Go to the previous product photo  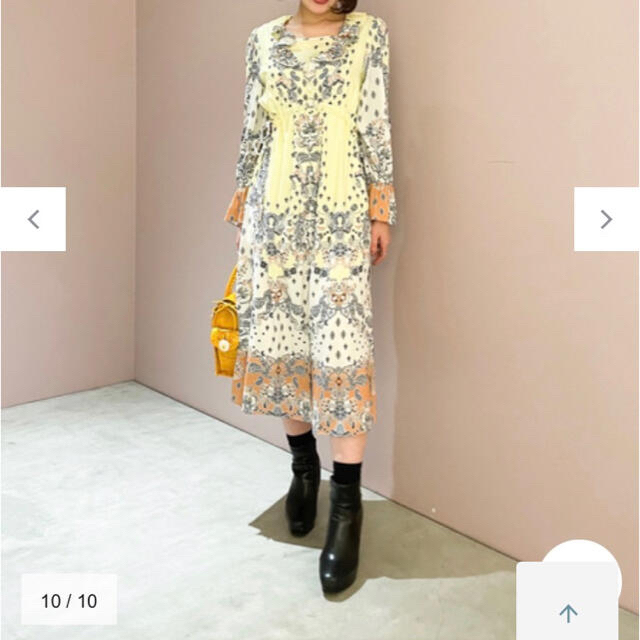[33, 219]
